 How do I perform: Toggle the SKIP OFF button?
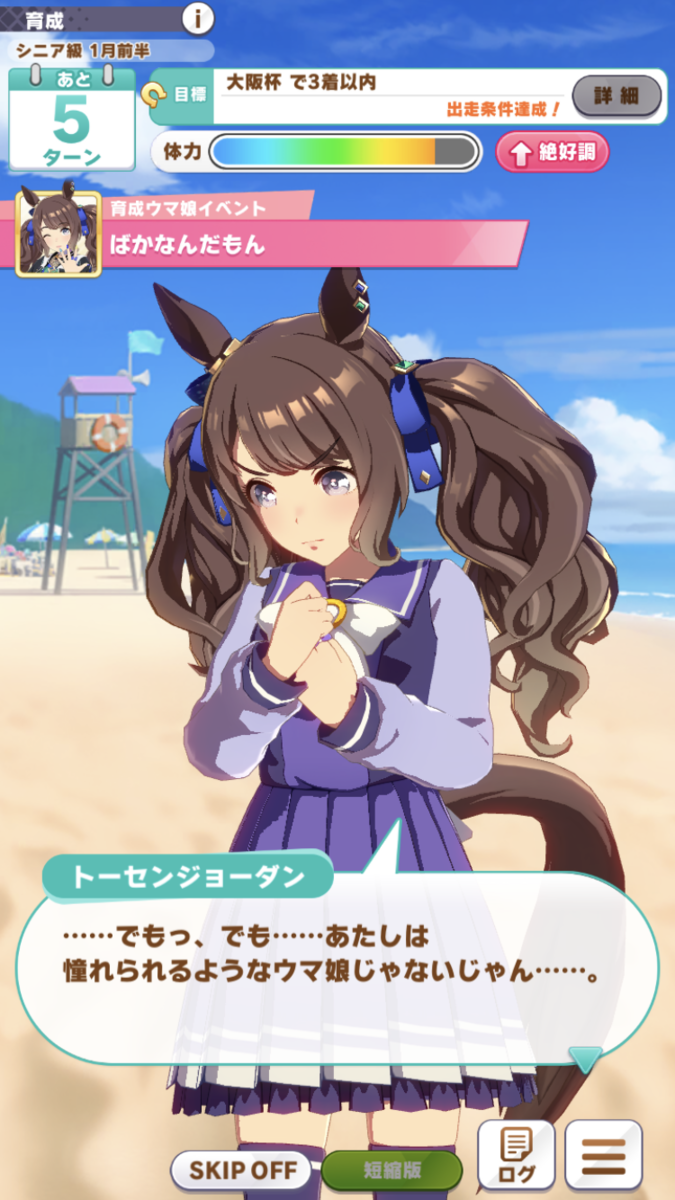click(243, 1169)
